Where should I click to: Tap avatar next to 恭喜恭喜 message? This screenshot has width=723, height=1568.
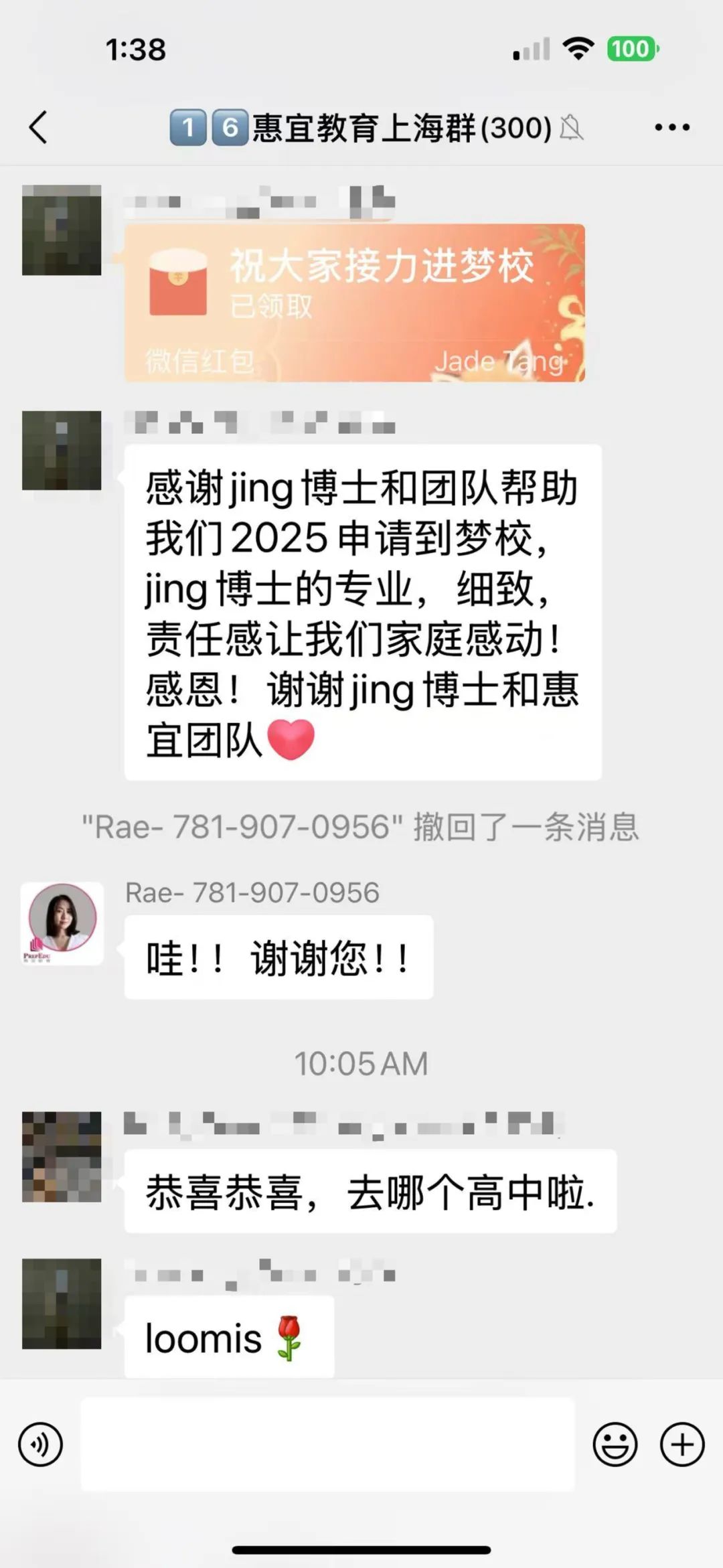coord(62,1157)
